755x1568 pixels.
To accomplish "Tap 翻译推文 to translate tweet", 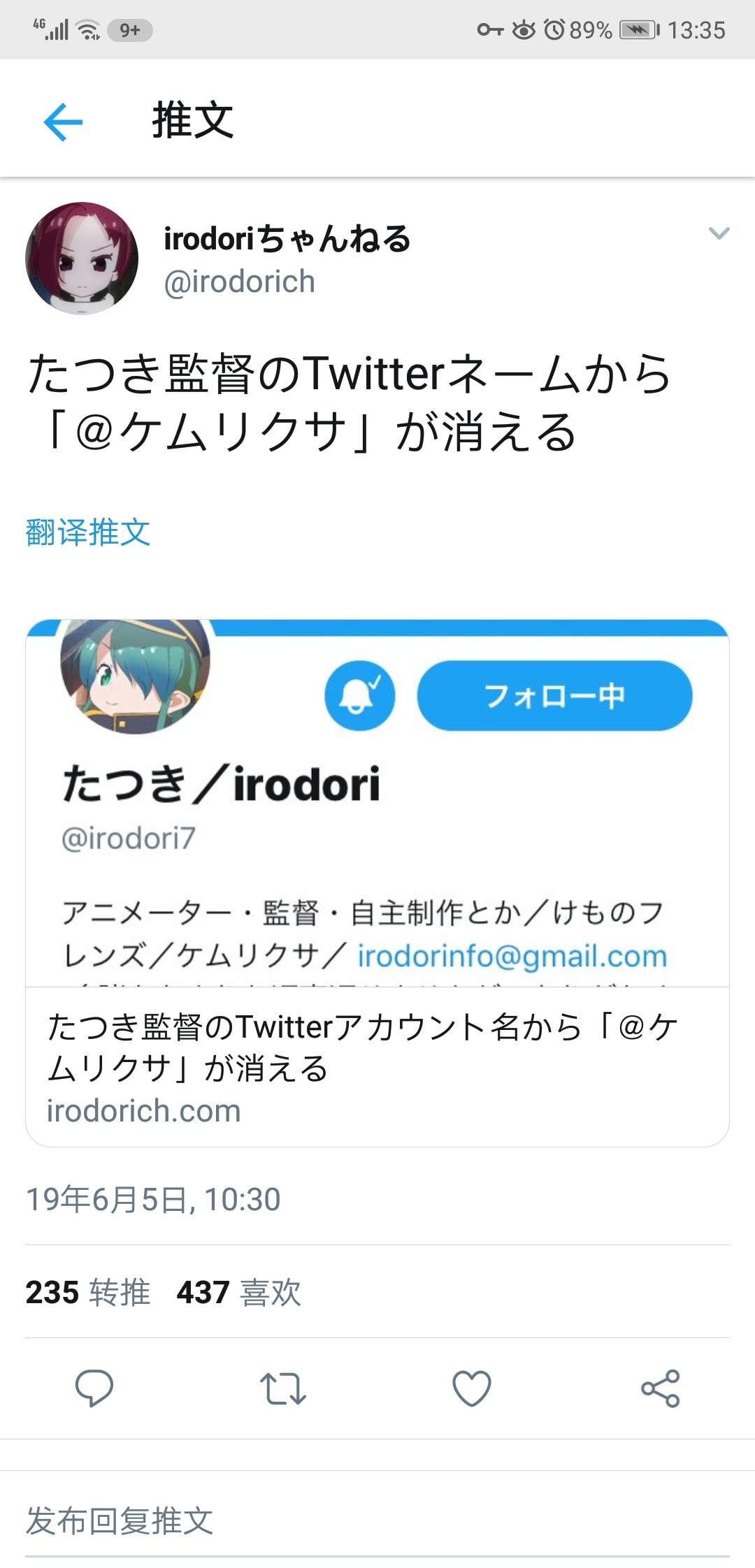I will [x=88, y=532].
